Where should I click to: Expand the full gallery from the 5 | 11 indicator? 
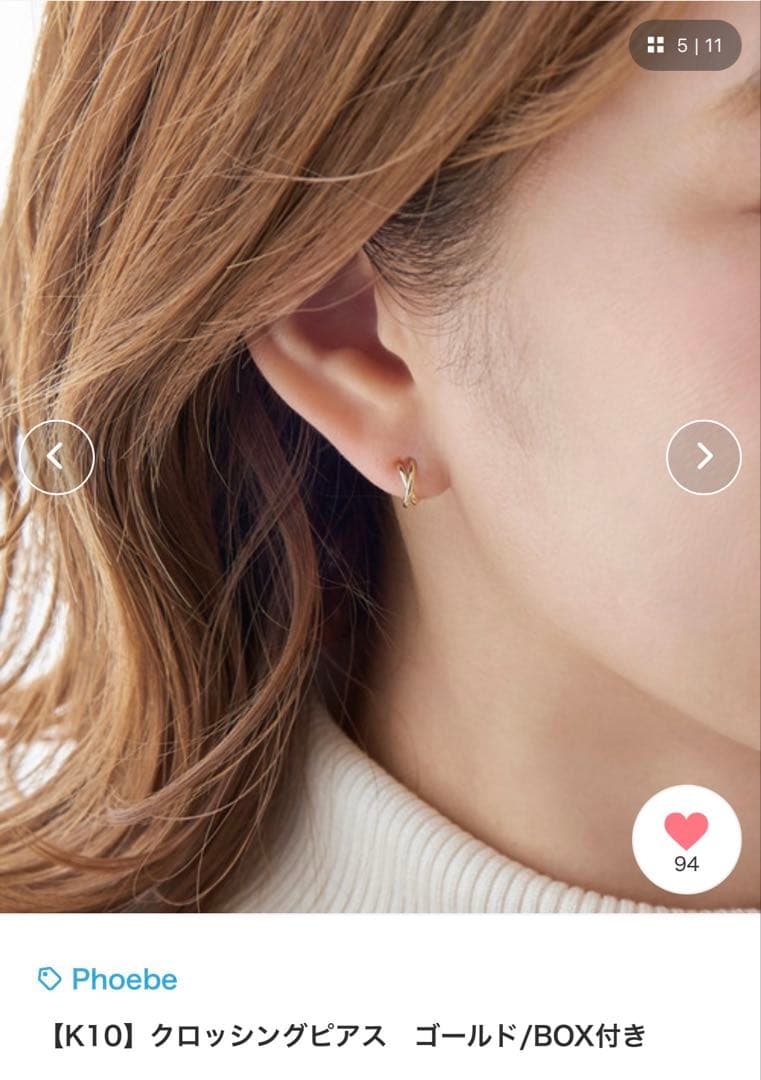coord(700,45)
